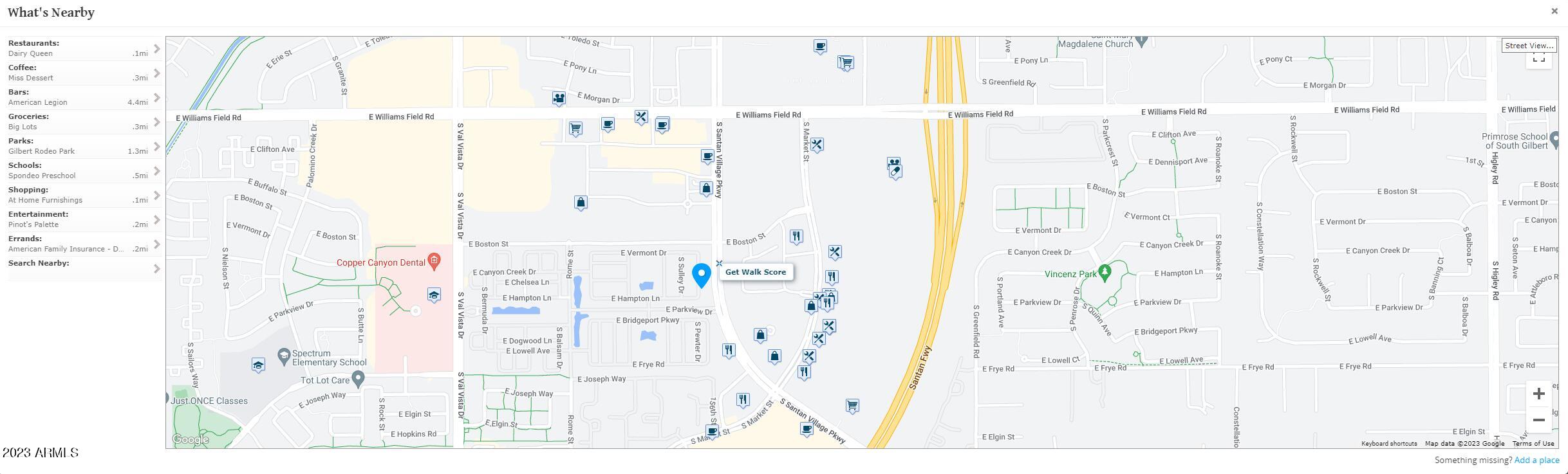
Task: Follow the Add a place link
Action: click(1536, 460)
